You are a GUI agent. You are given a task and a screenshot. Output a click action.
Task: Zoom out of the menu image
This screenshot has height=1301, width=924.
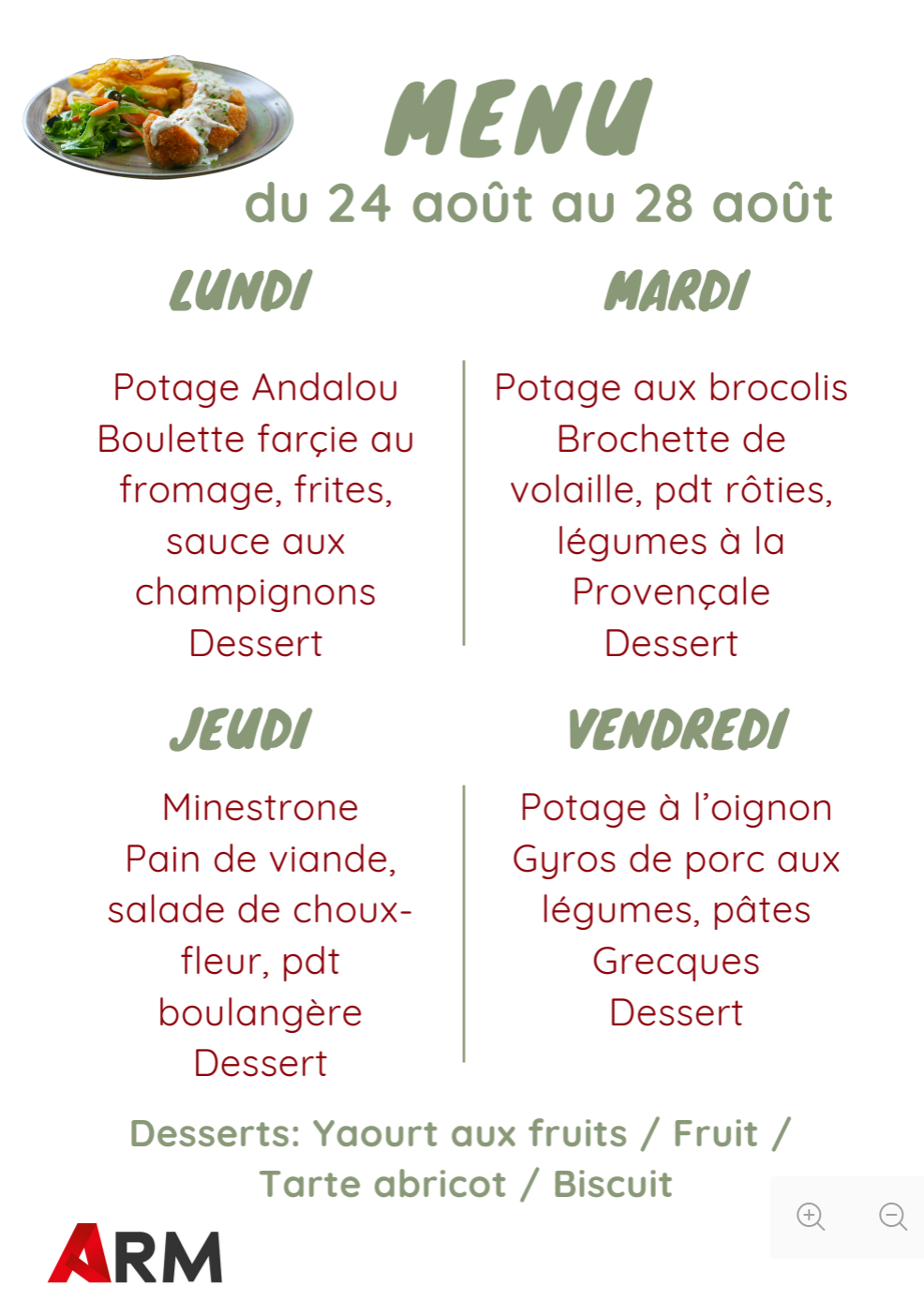coord(893,1217)
